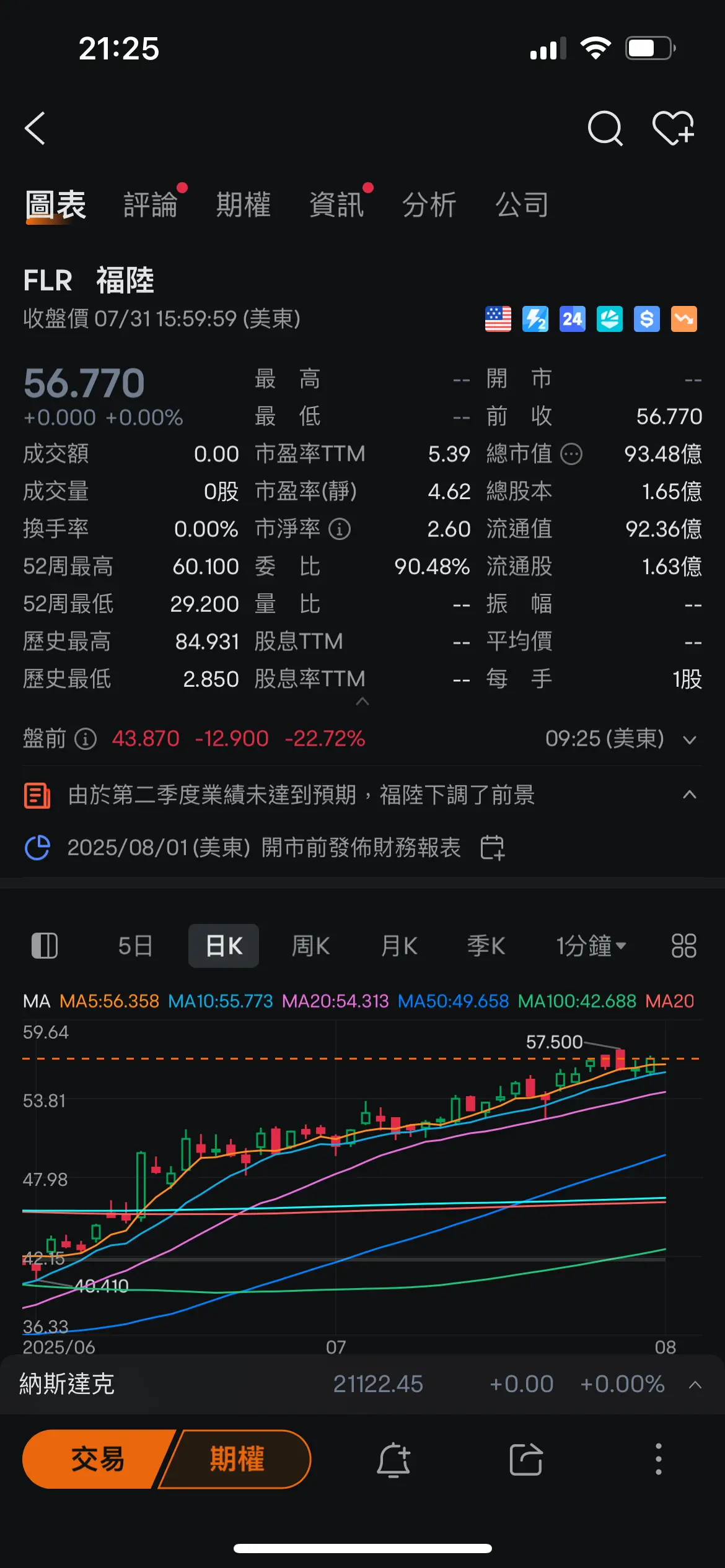
Task: Add earnings release date to calendar
Action: pyautogui.click(x=493, y=848)
